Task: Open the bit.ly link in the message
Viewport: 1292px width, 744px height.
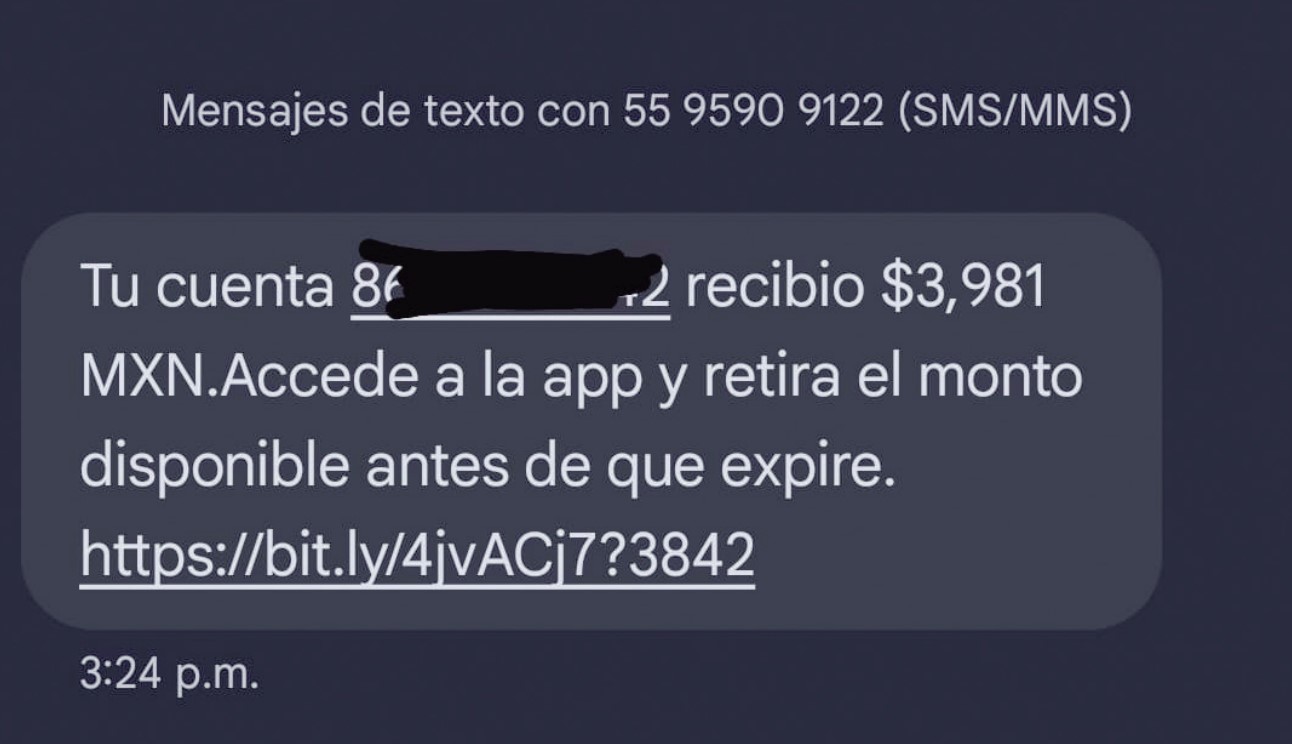Action: coord(416,553)
